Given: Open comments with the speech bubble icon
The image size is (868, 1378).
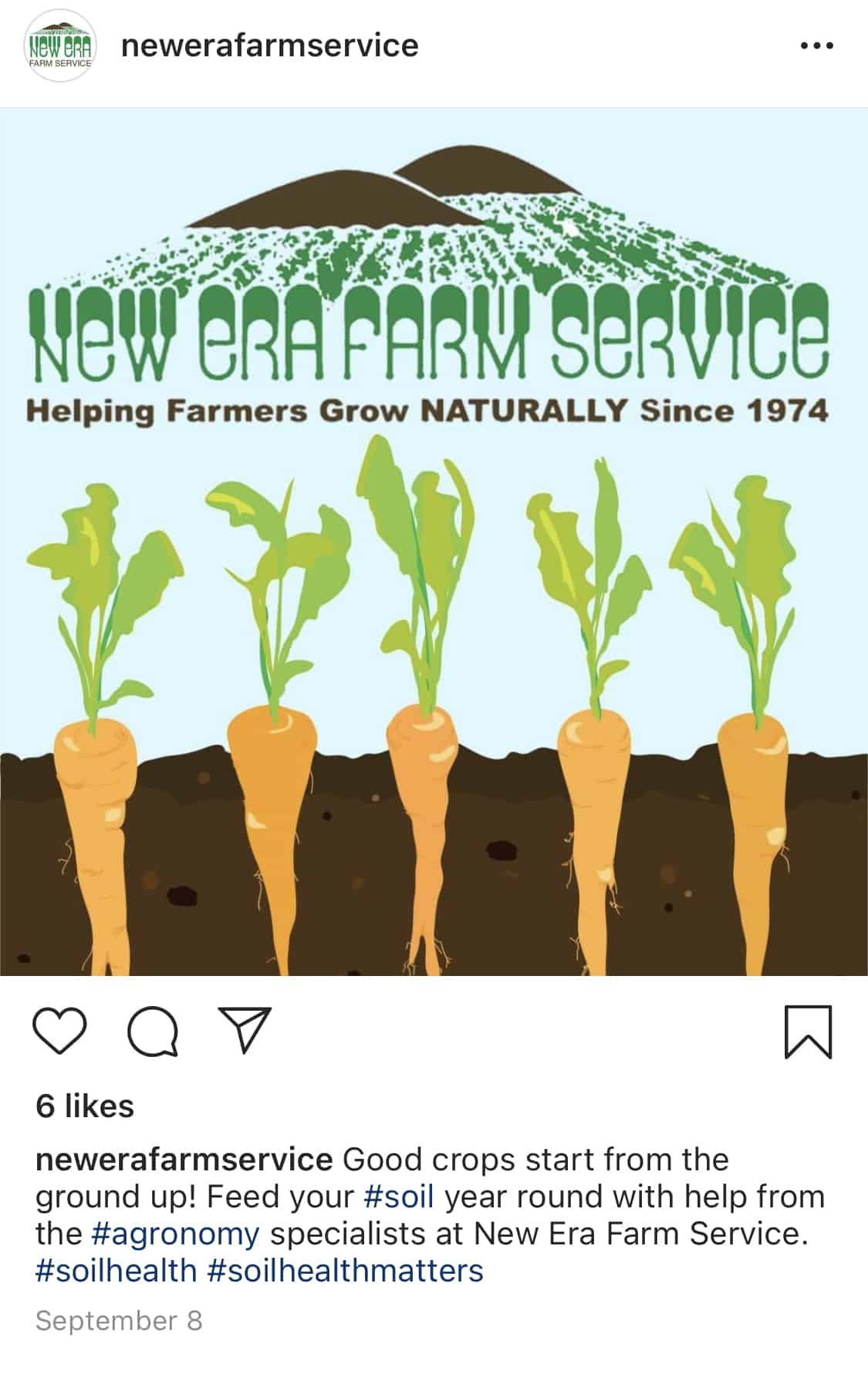Looking at the screenshot, I should click(153, 1031).
